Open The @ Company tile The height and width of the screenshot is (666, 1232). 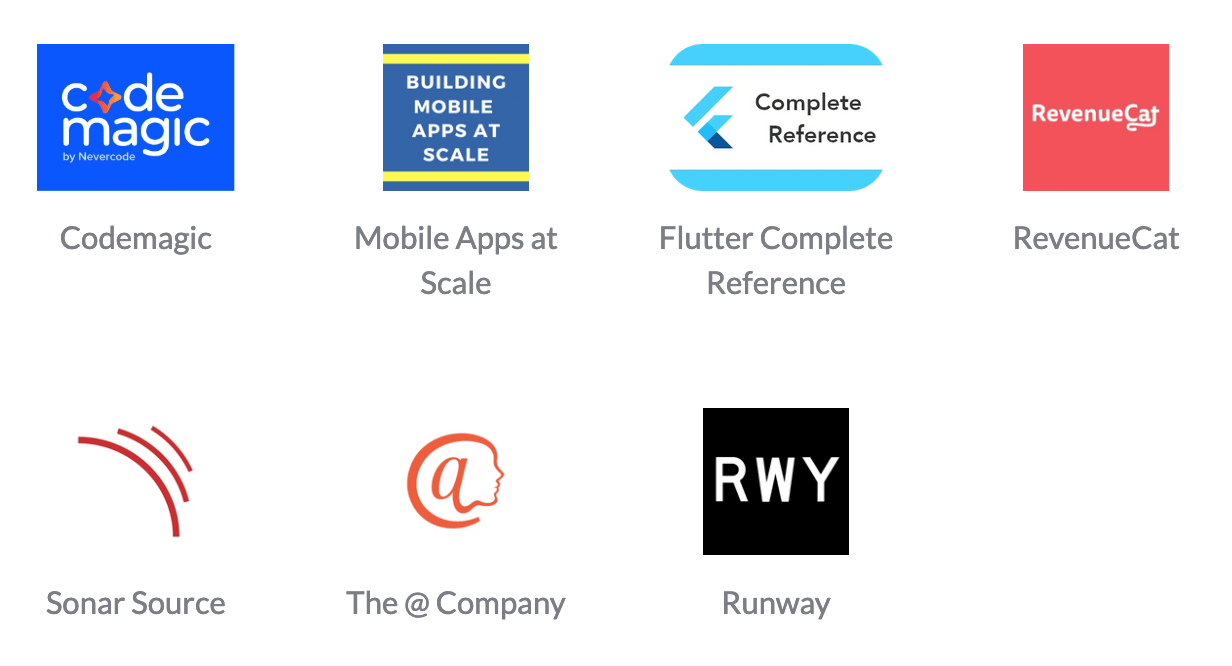click(x=456, y=482)
